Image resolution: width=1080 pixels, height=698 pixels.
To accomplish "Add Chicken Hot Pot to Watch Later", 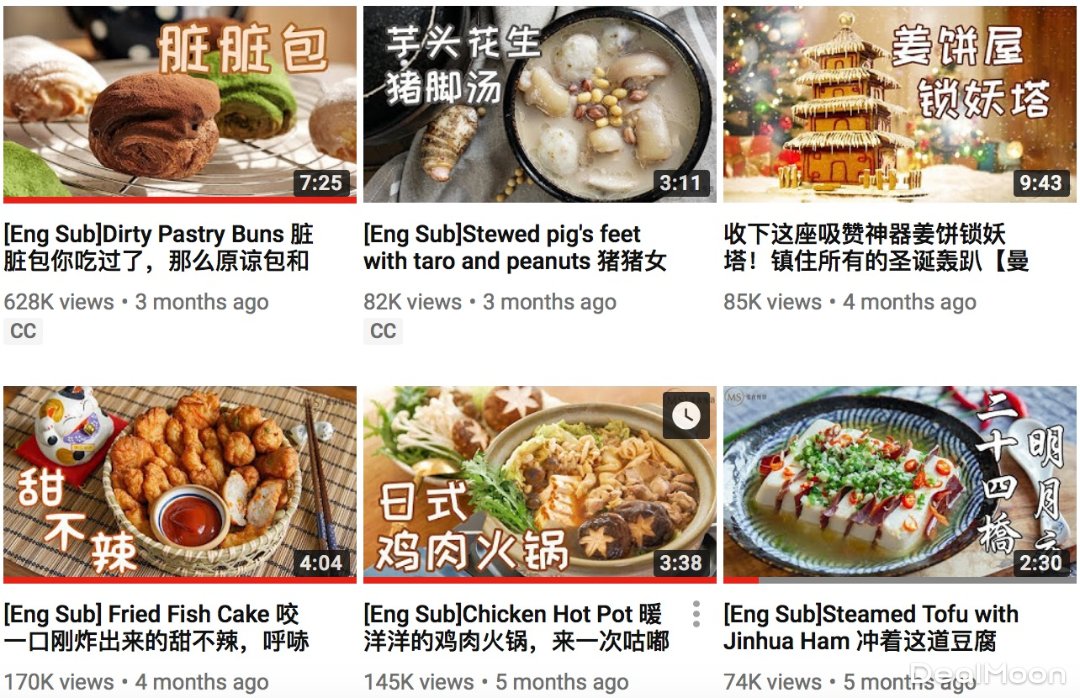I will click(x=686, y=415).
